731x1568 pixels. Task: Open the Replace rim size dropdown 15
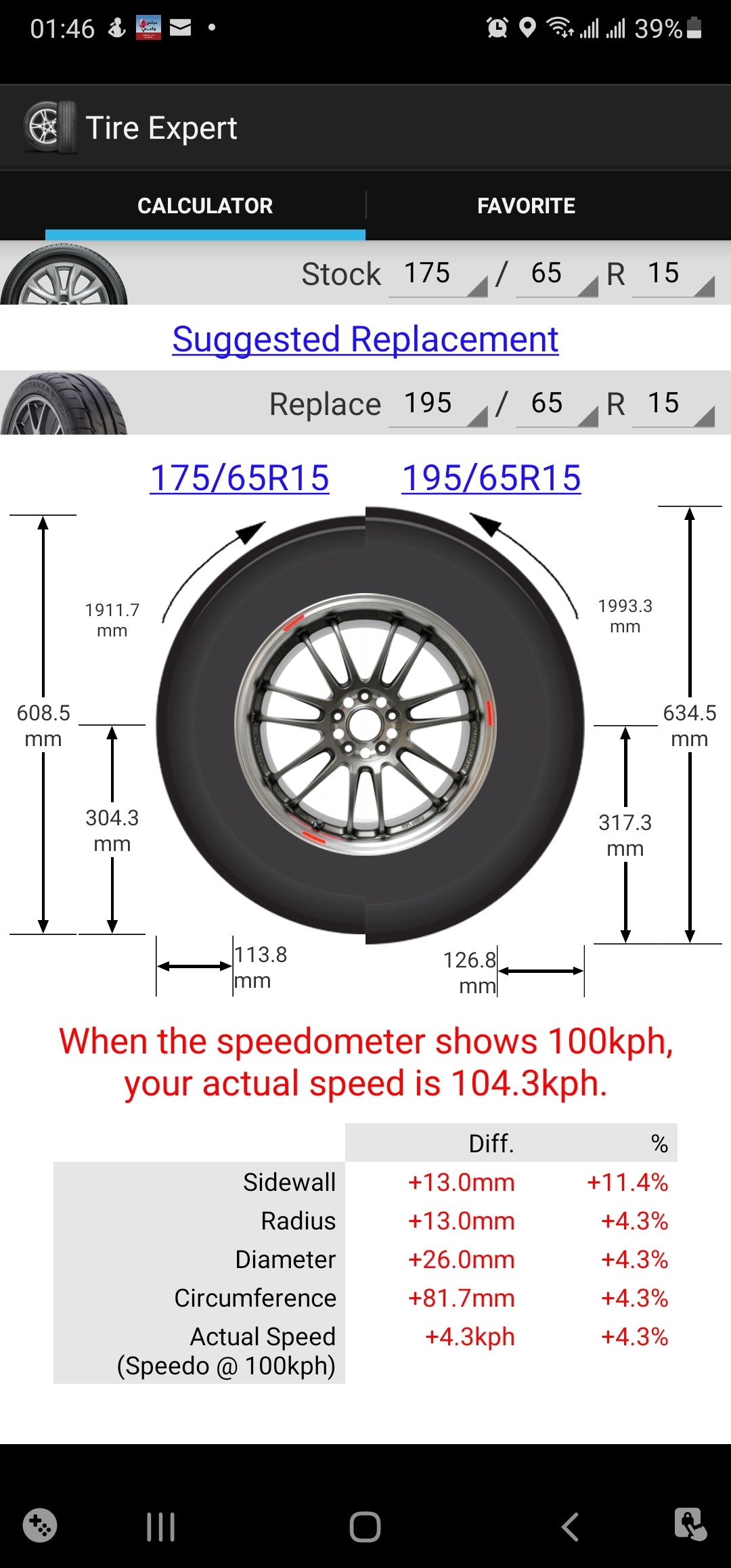point(673,404)
